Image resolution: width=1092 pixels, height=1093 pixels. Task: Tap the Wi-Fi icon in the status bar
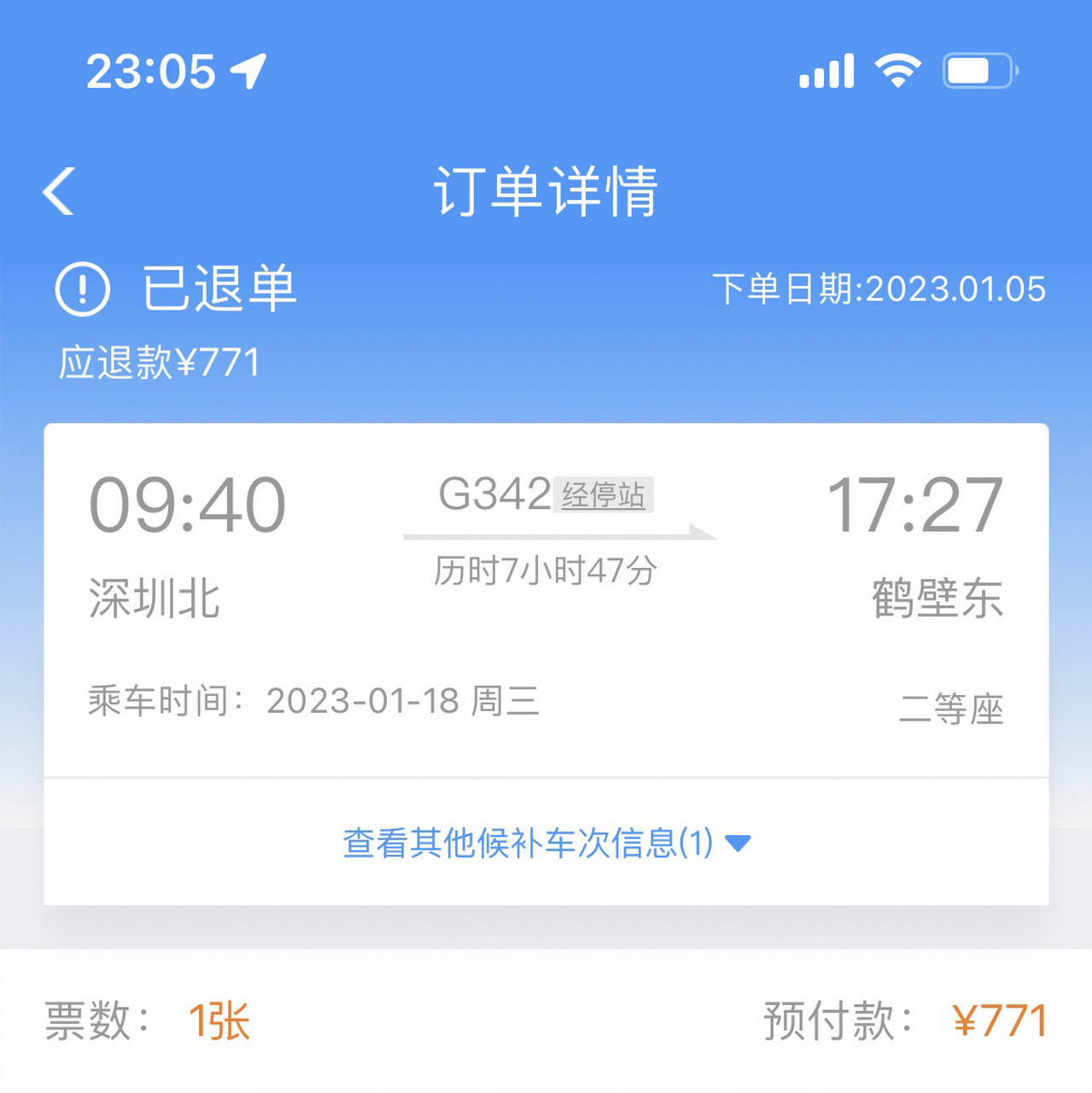coord(896,70)
